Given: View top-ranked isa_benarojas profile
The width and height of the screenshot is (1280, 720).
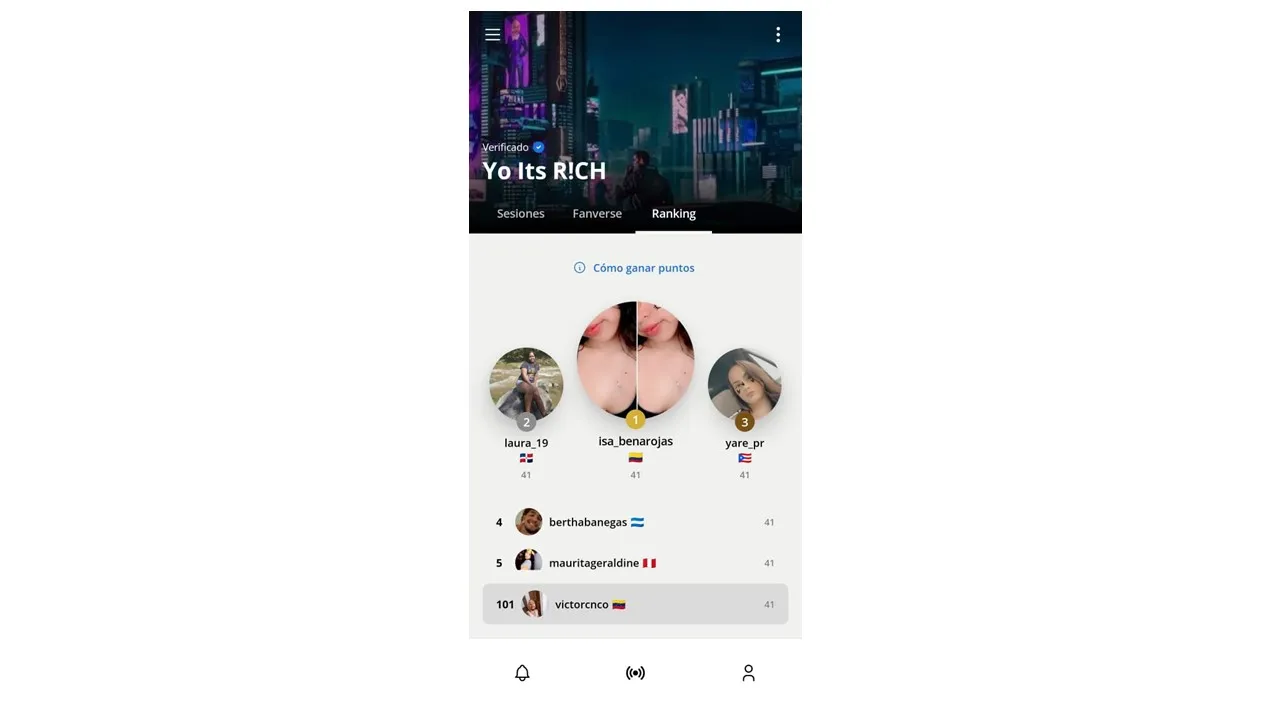Looking at the screenshot, I should point(635,360).
